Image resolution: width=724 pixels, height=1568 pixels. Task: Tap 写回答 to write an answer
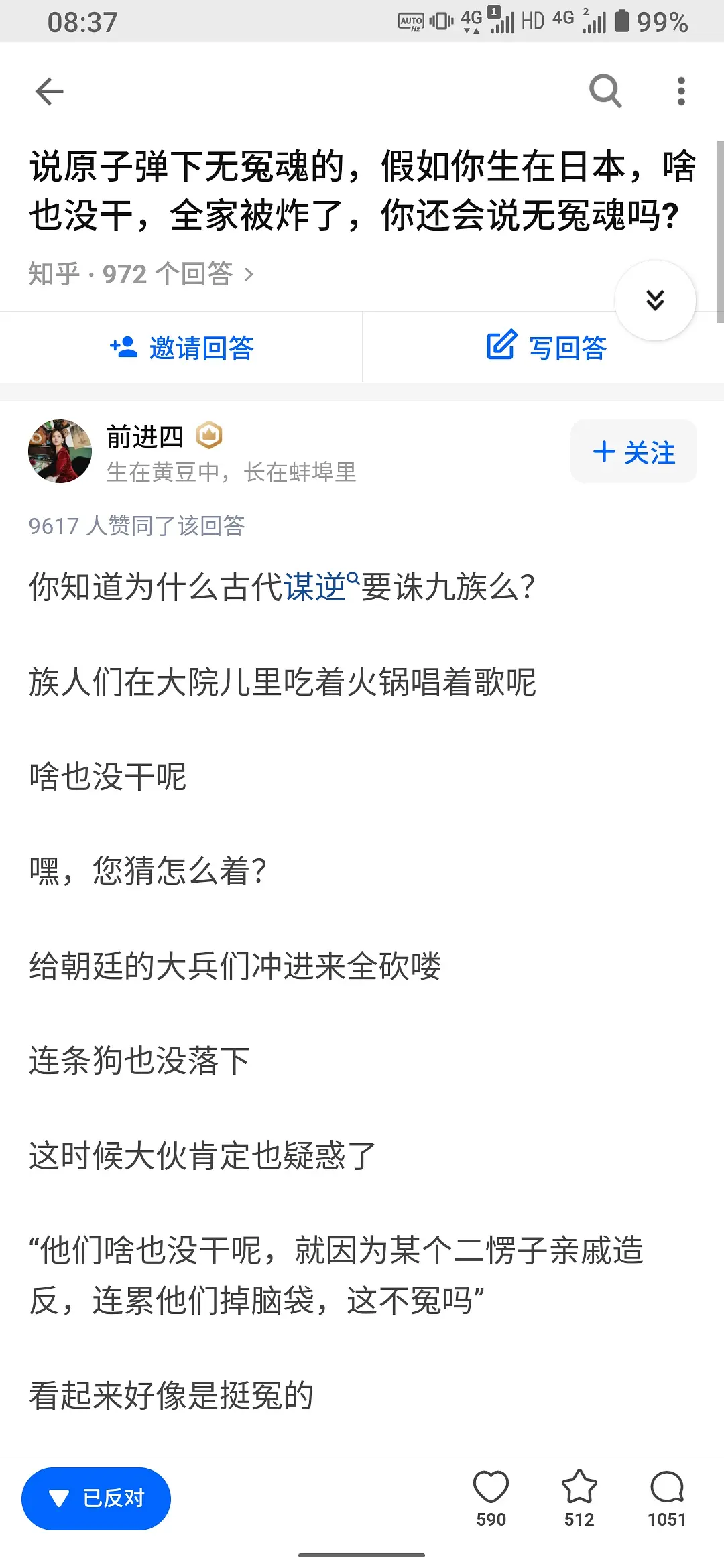tap(546, 348)
